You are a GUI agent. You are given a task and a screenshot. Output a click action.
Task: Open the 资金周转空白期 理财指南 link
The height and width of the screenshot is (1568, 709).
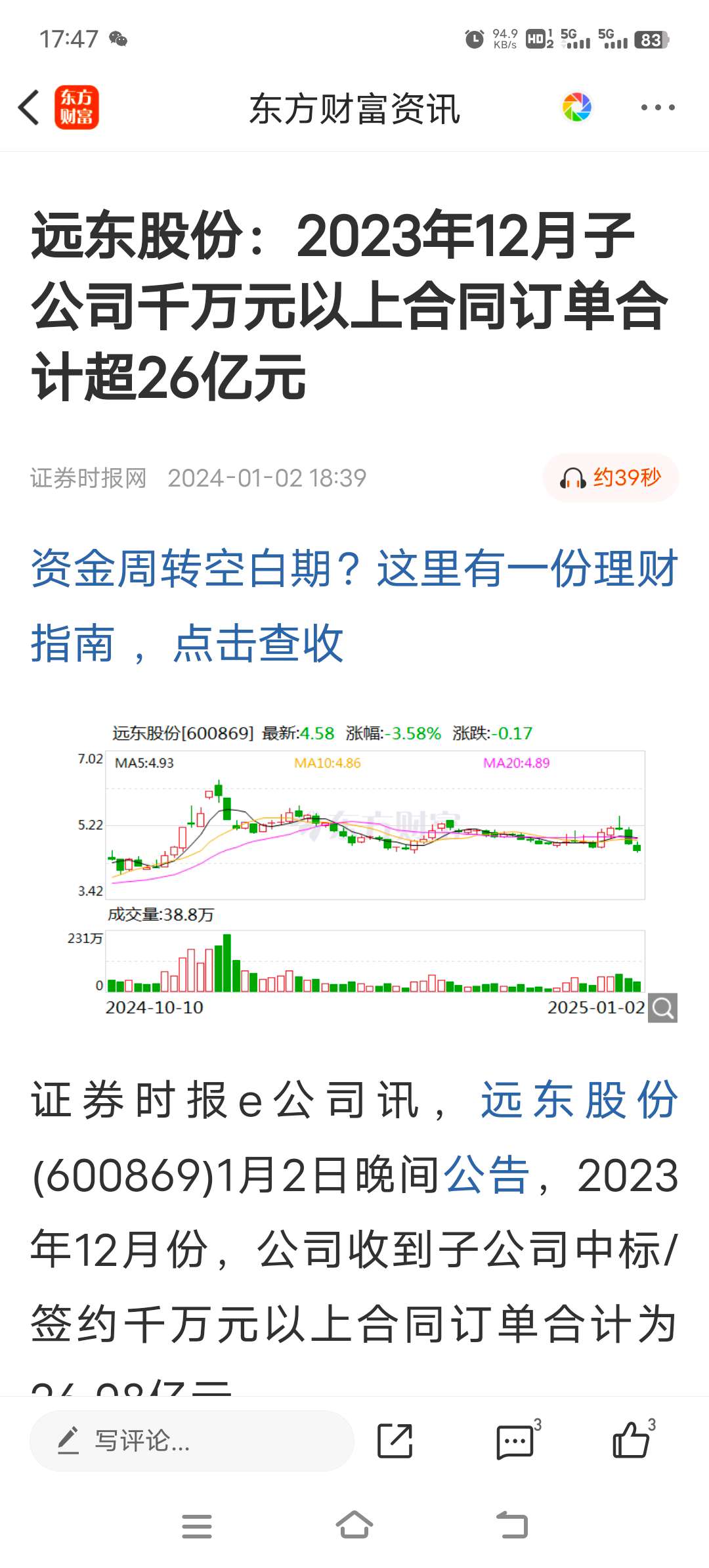coord(354,606)
